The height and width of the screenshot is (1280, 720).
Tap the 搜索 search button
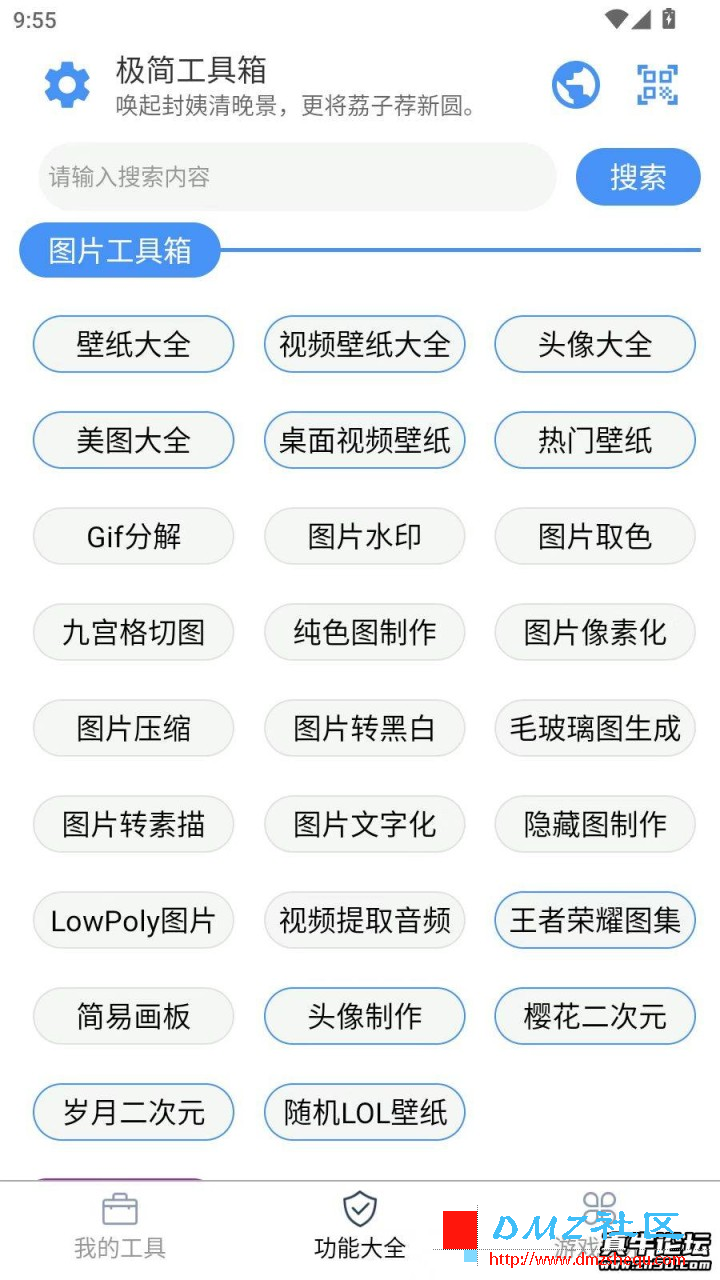[x=638, y=177]
